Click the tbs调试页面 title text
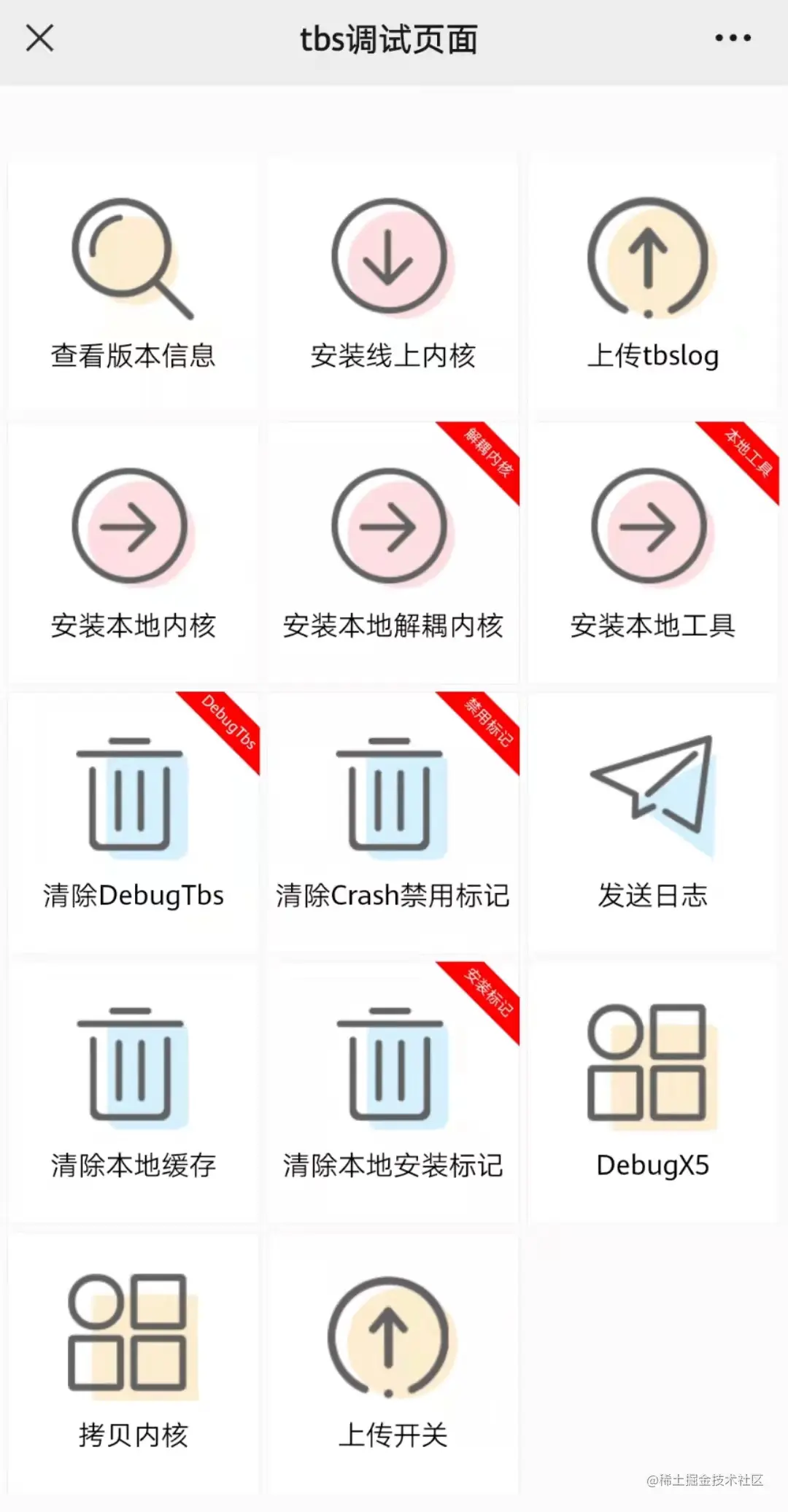 click(390, 40)
